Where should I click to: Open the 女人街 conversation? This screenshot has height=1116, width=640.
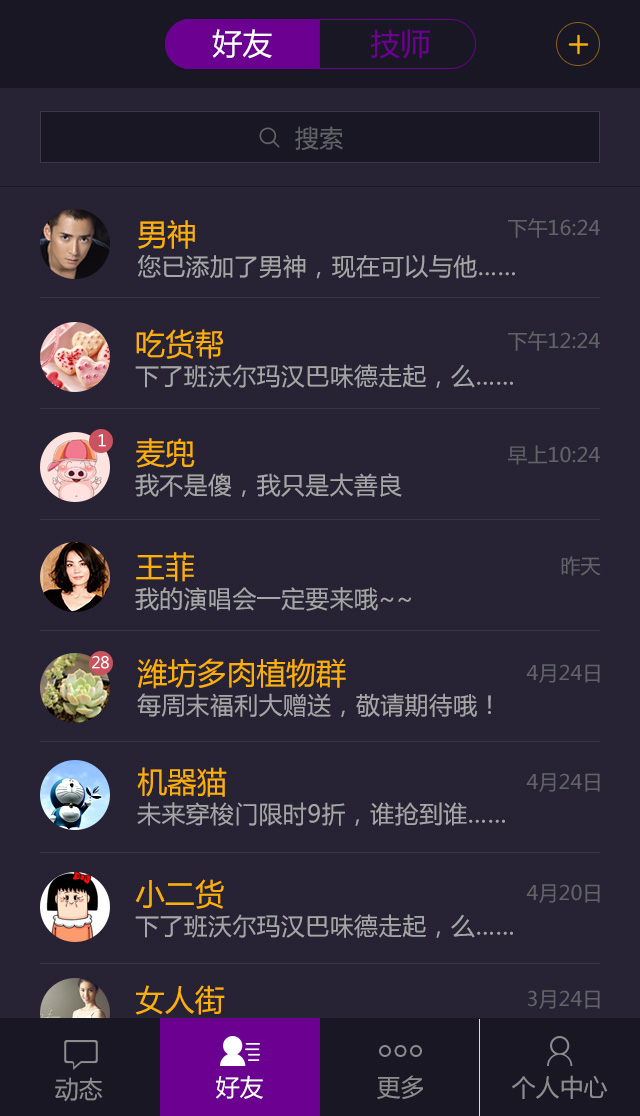pos(320,996)
